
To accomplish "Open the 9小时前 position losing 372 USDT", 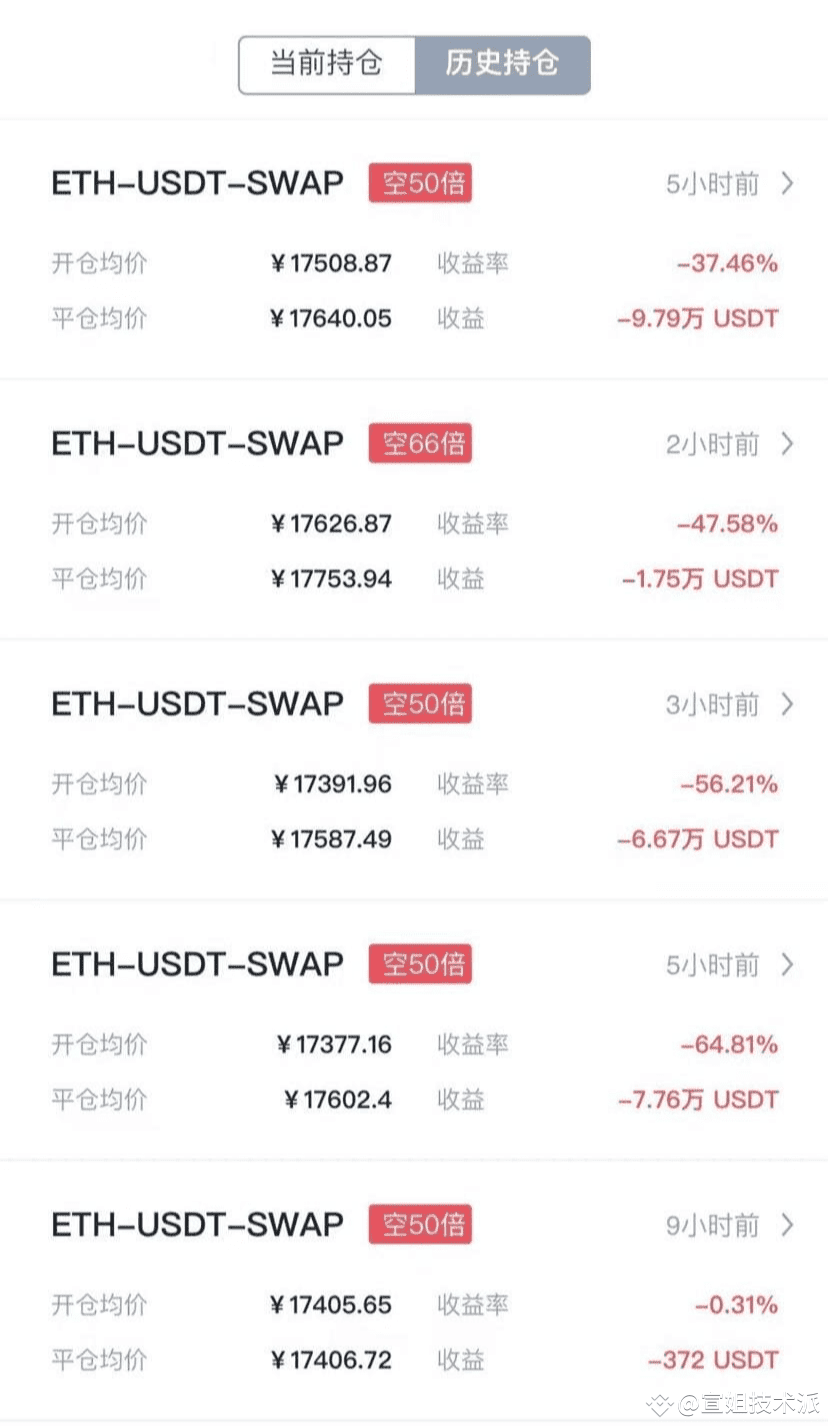I will [414, 1291].
